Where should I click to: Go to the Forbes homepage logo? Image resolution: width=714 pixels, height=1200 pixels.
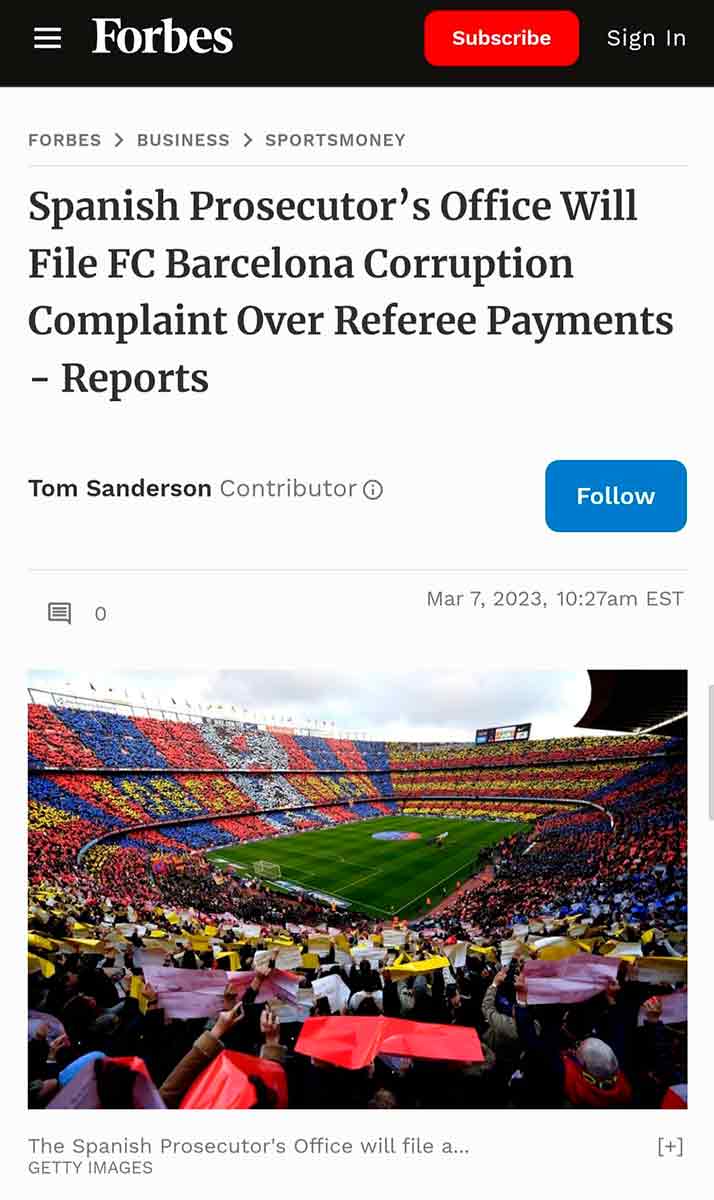[x=162, y=38]
